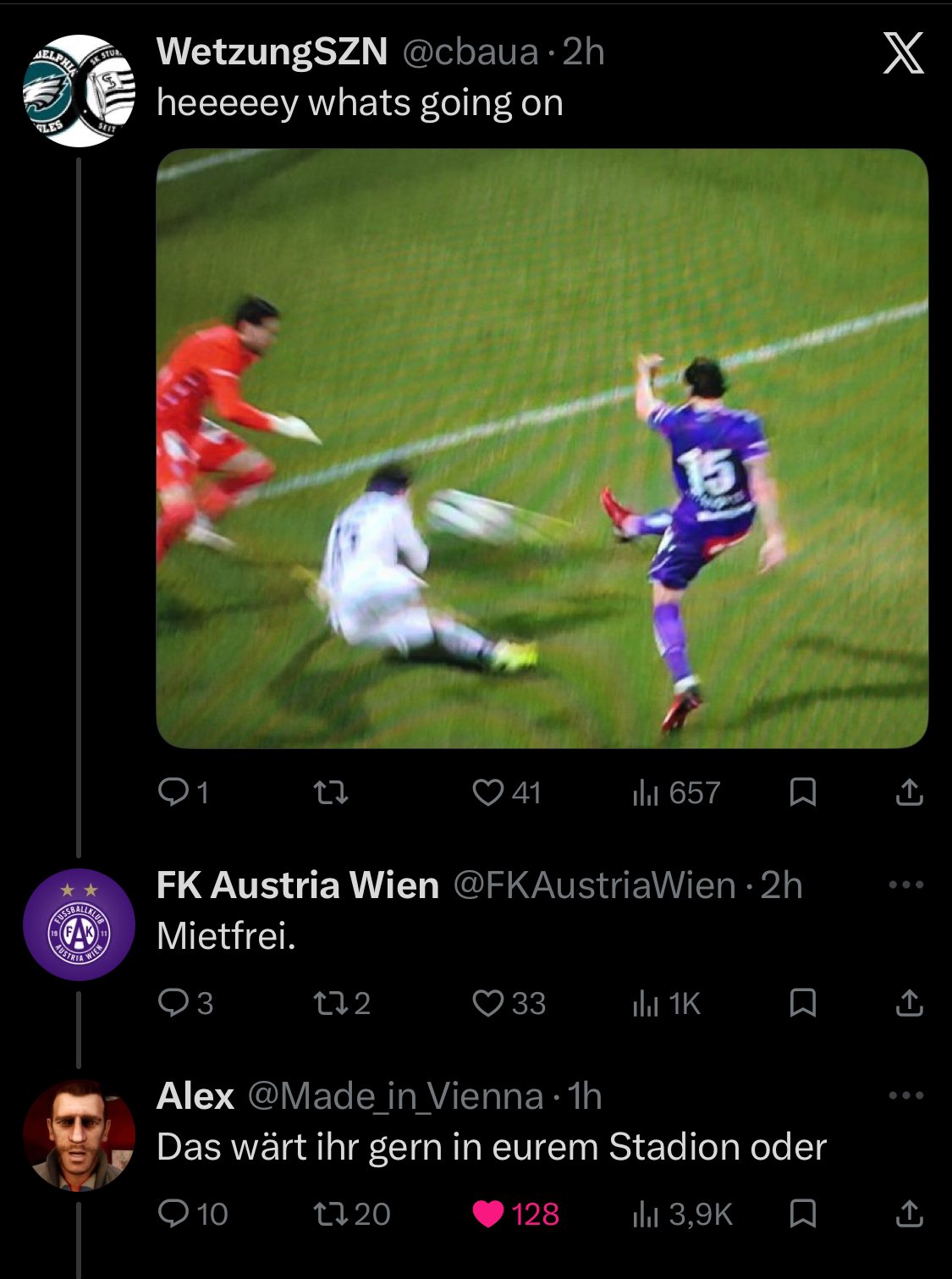This screenshot has width=952, height=1279.
Task: Open overflow menu on Alex's reply
Action: (x=906, y=1096)
